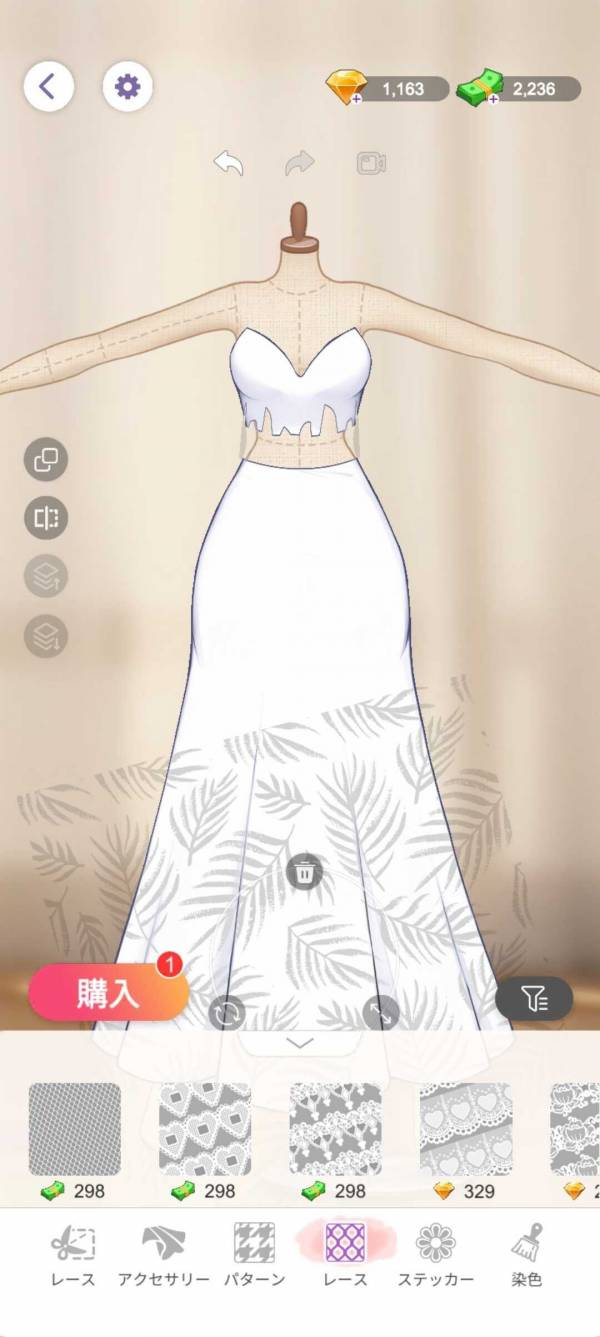Select the mesh net lace swatch
This screenshot has width=600, height=1337.
click(75, 1129)
